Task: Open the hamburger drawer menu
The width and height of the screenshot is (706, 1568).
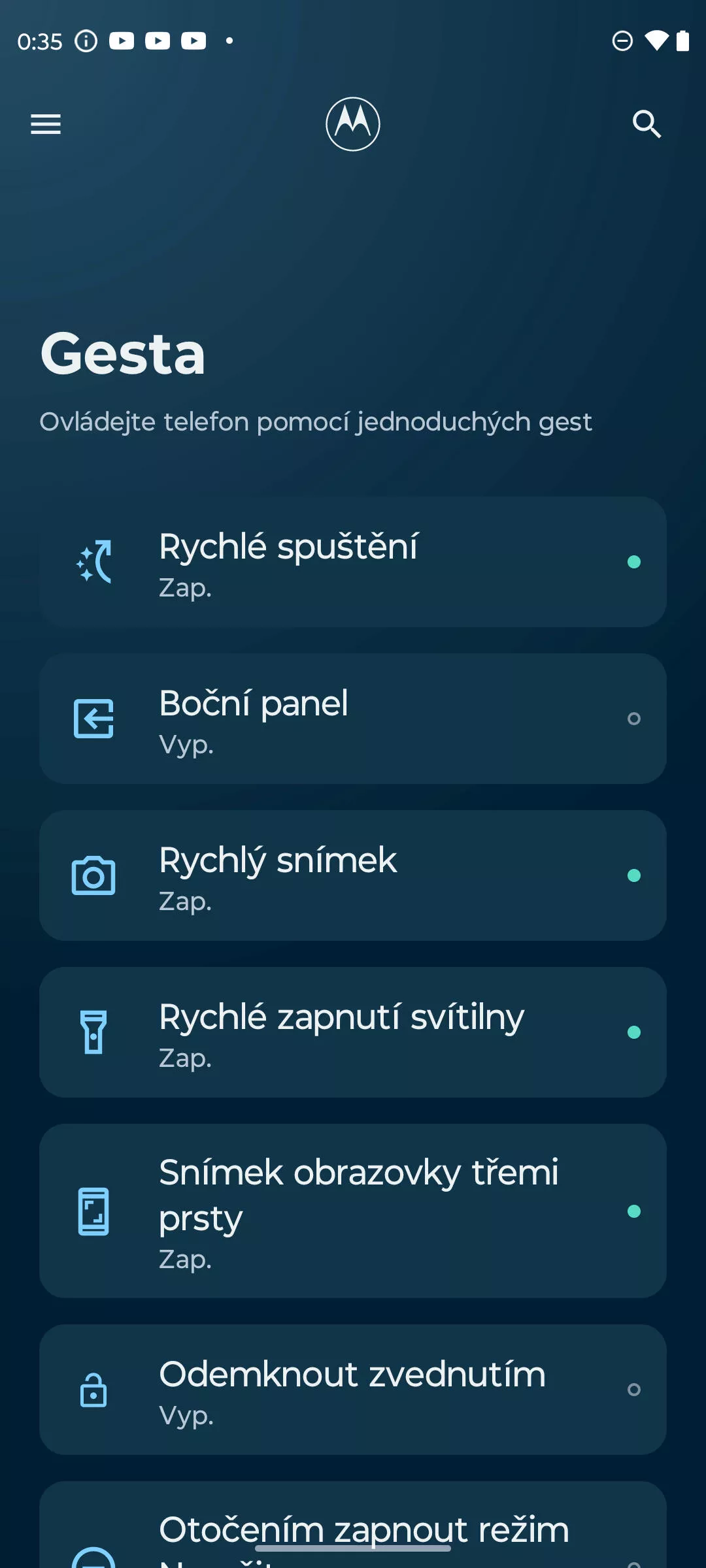Action: point(46,124)
